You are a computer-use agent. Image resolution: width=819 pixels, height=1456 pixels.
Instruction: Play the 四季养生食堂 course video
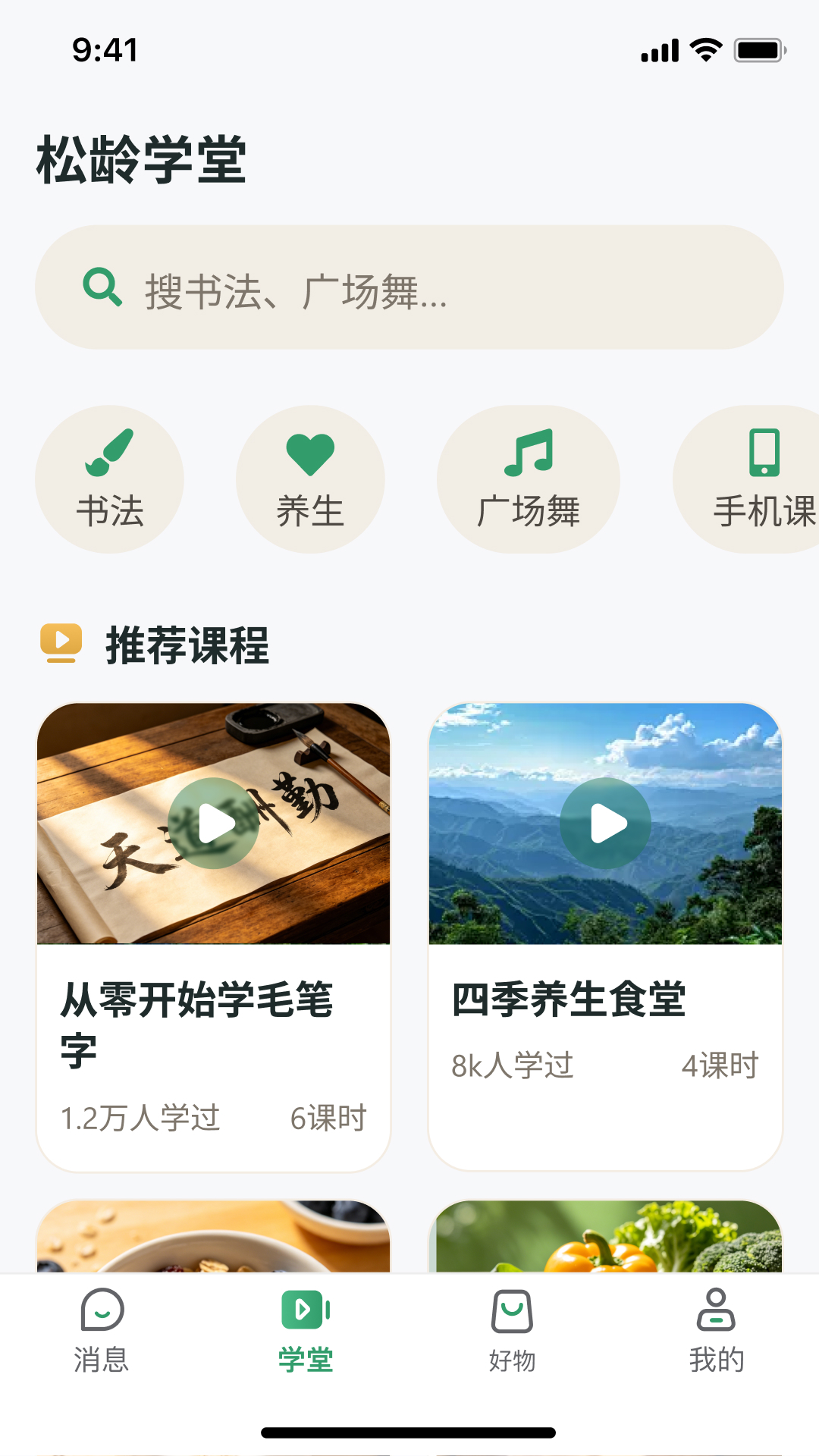[x=605, y=824]
